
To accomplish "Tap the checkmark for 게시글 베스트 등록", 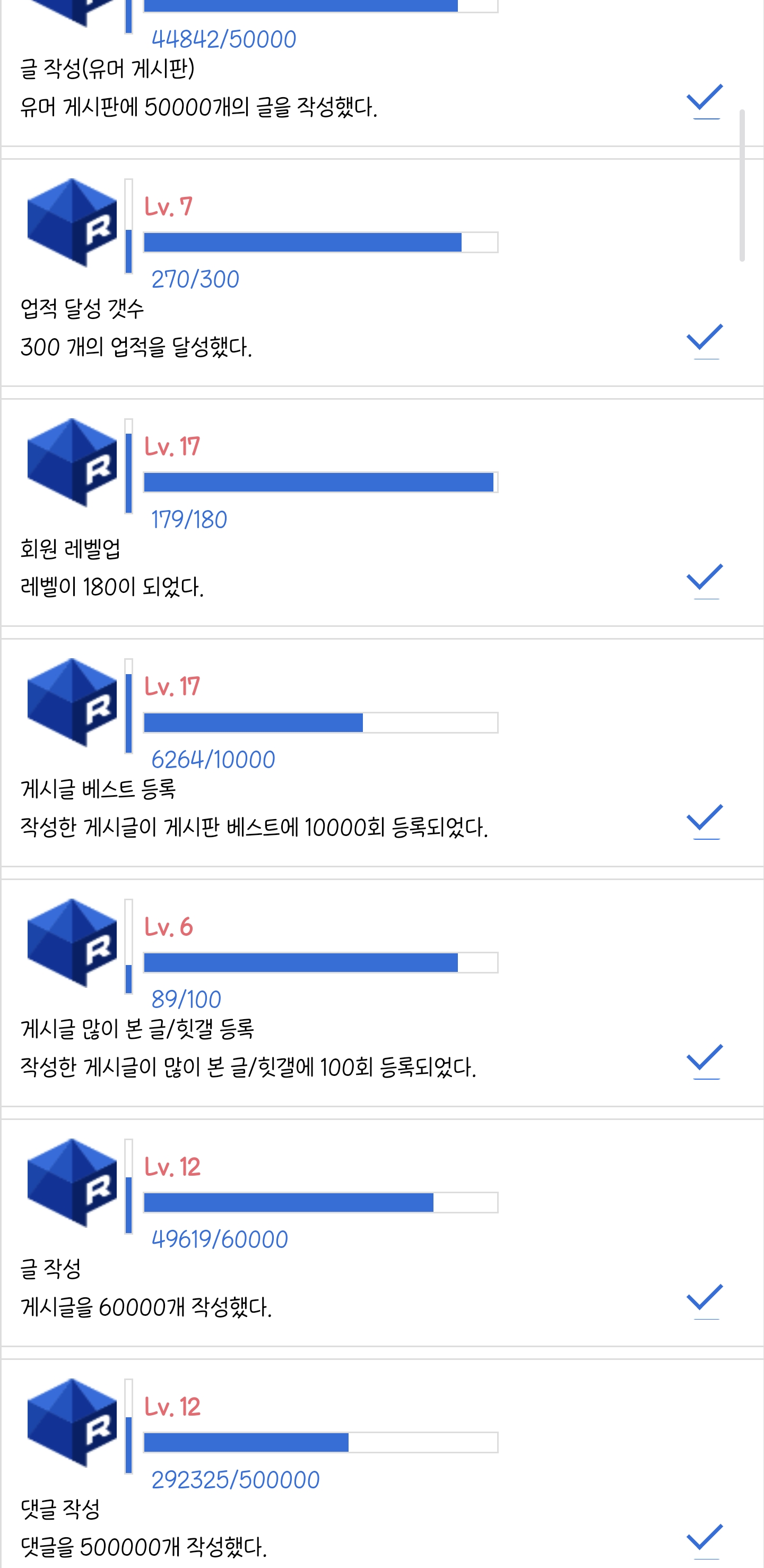I will coord(705,820).
